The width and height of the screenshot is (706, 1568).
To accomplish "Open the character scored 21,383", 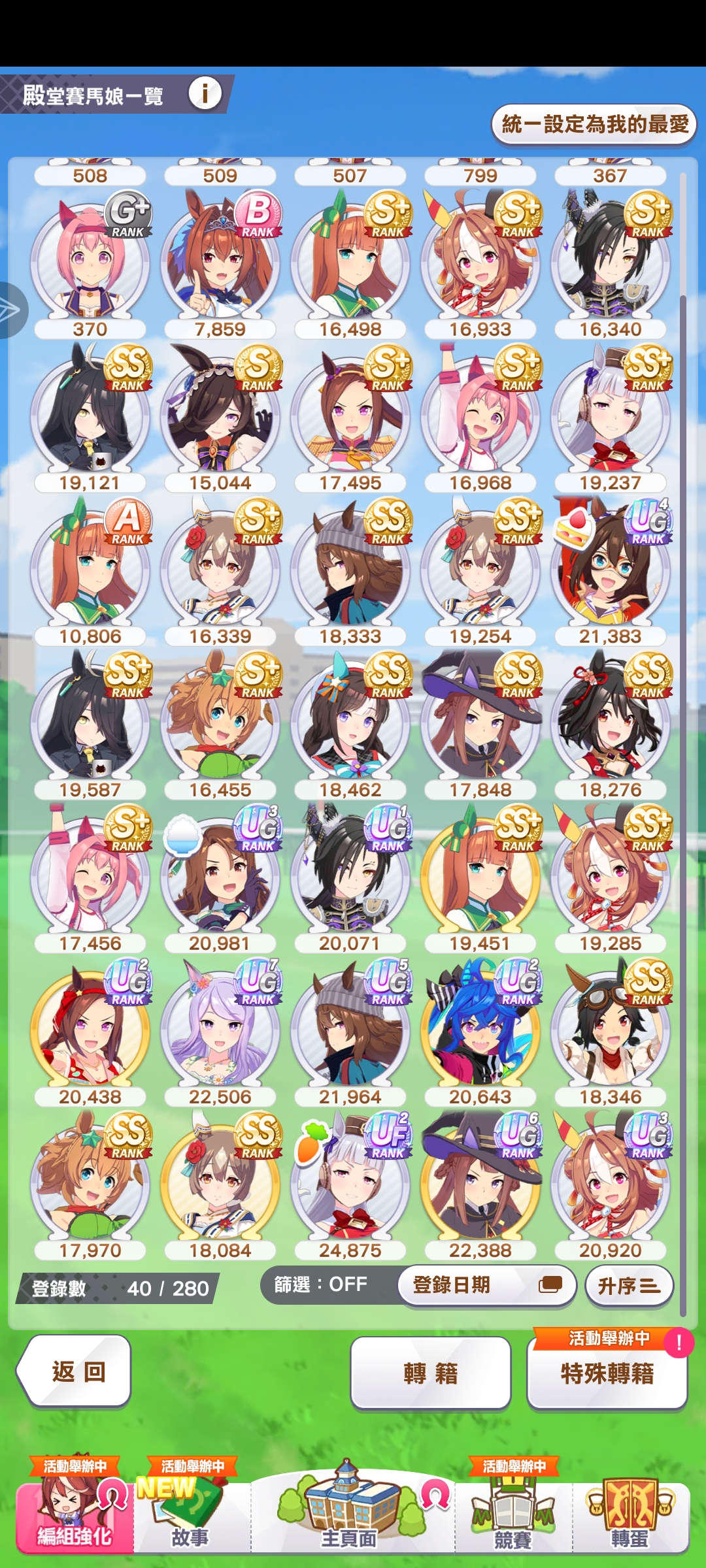I will click(x=610, y=568).
